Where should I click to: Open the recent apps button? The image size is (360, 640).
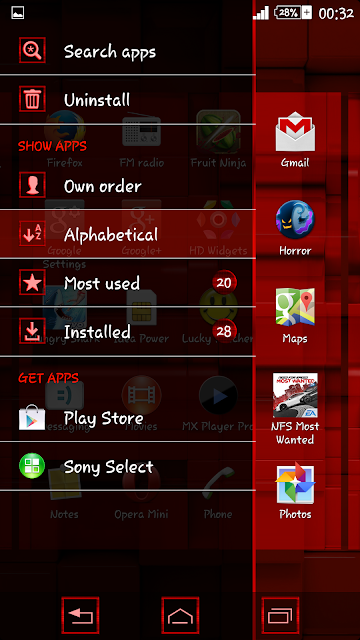280,616
